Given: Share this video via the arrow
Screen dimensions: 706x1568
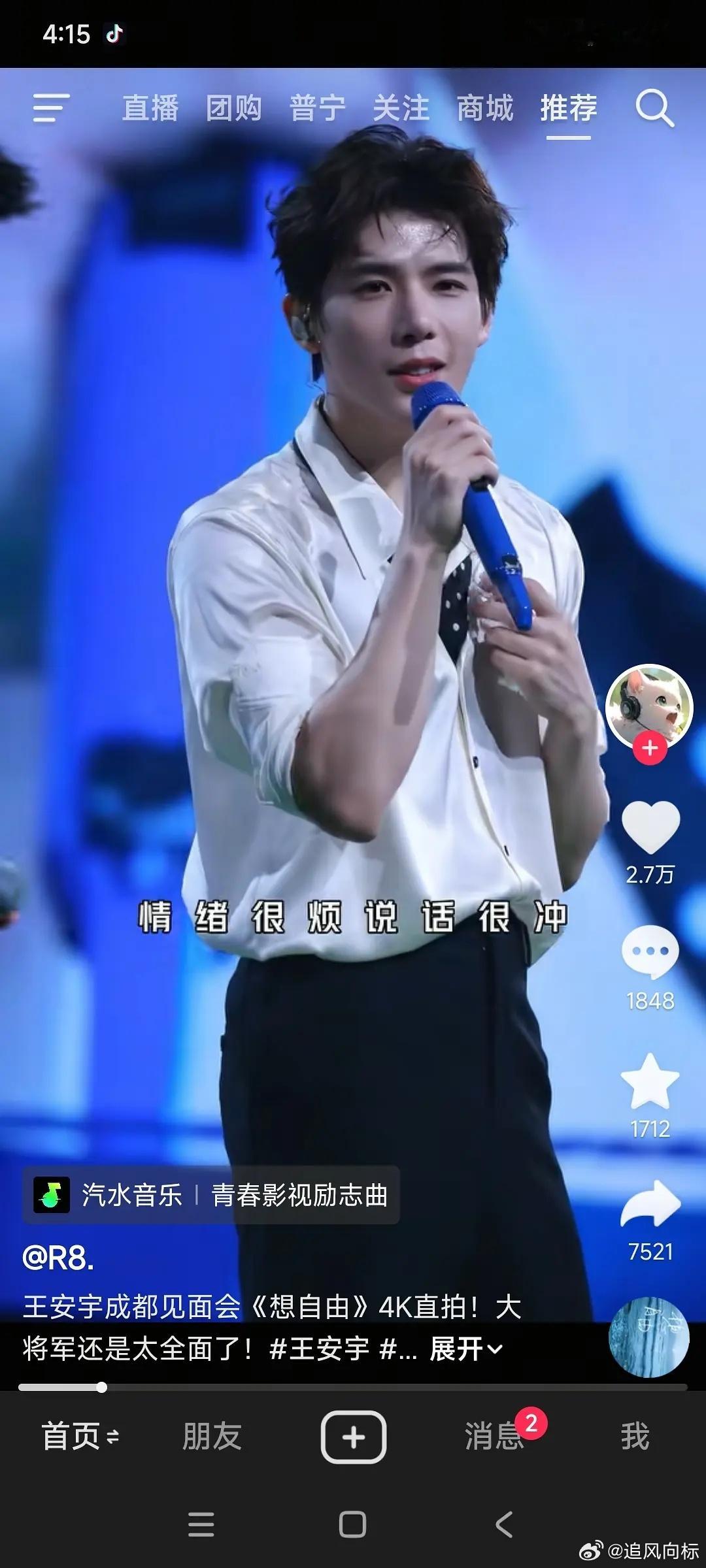Looking at the screenshot, I should click(650, 1204).
